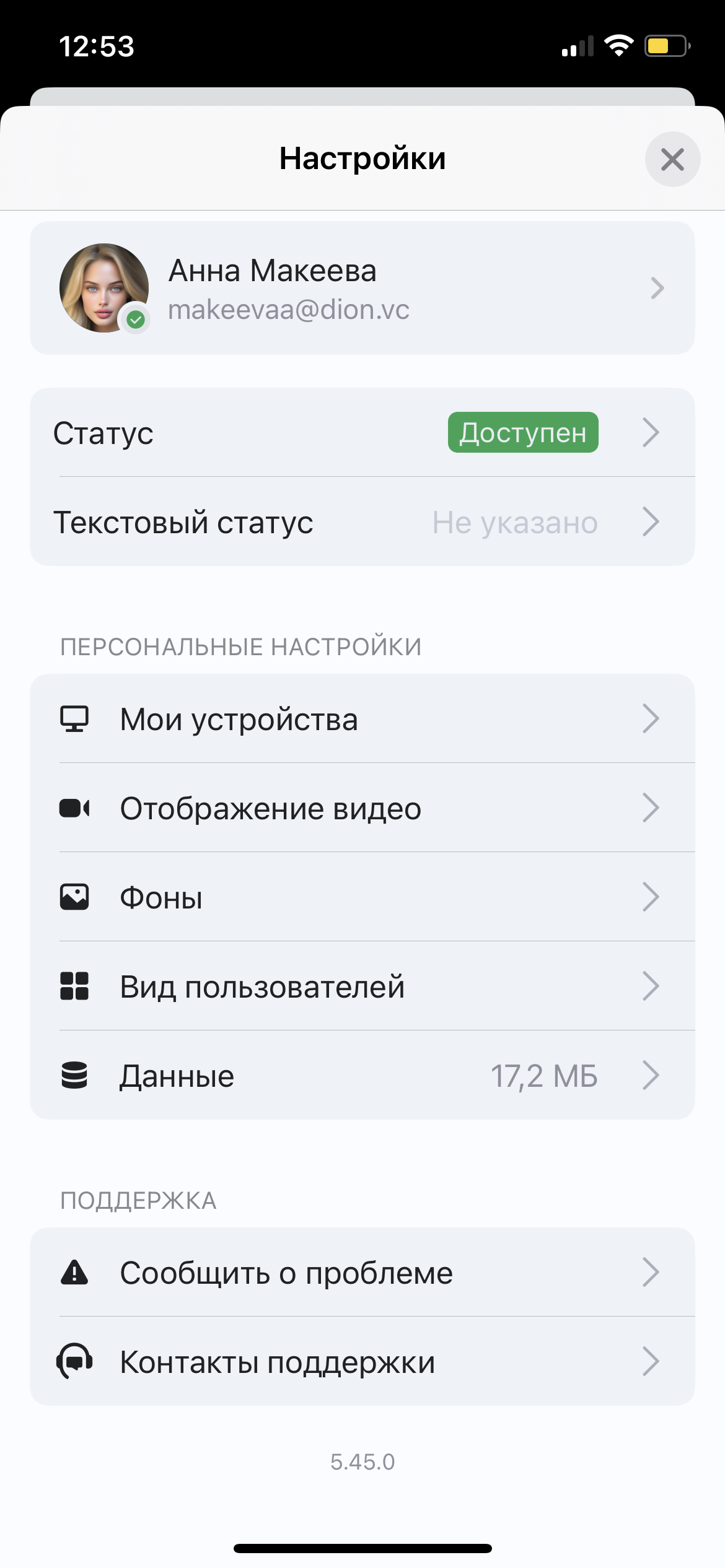Screen dimensions: 725x1568
Task: Close the Настройки settings sheet
Action: coord(672,159)
